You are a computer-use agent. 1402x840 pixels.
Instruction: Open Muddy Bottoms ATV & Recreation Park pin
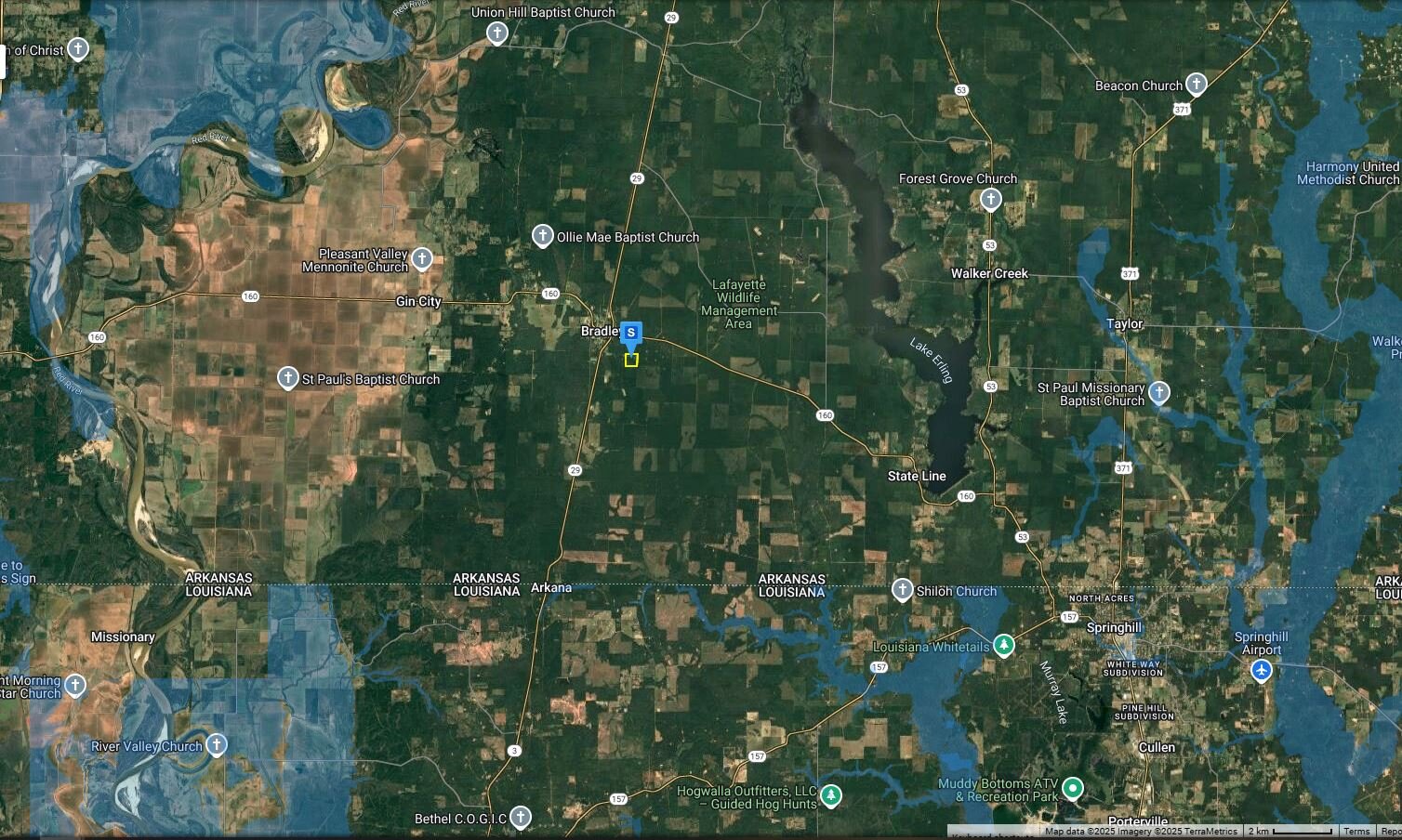pyautogui.click(x=1072, y=789)
